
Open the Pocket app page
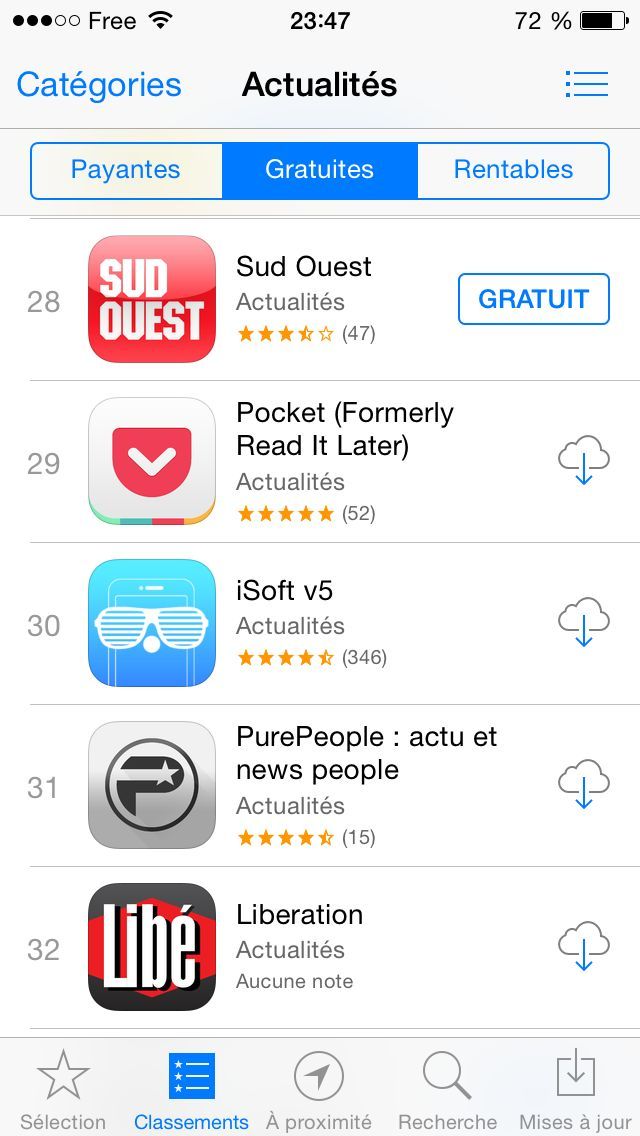point(344,428)
